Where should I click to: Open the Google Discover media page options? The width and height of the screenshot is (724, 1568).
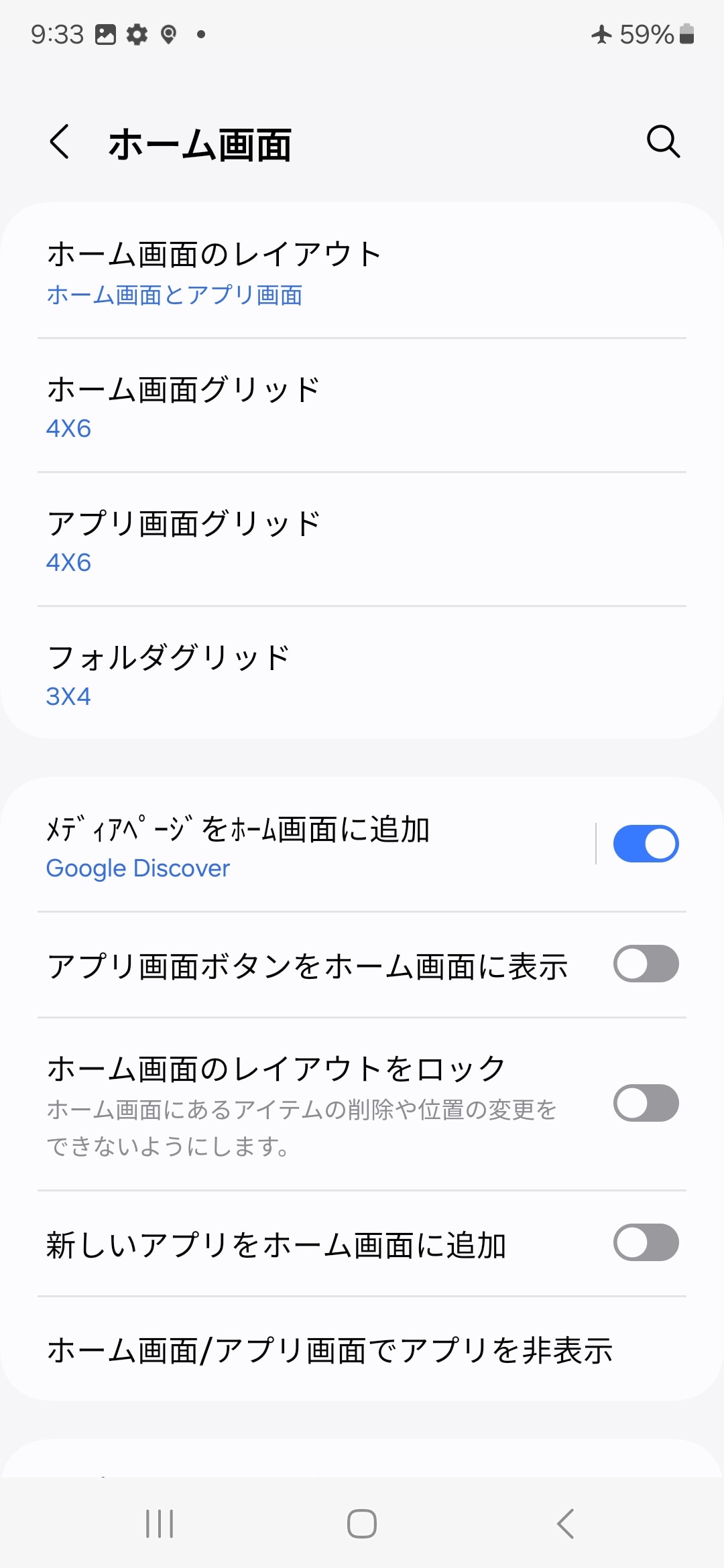point(302,846)
